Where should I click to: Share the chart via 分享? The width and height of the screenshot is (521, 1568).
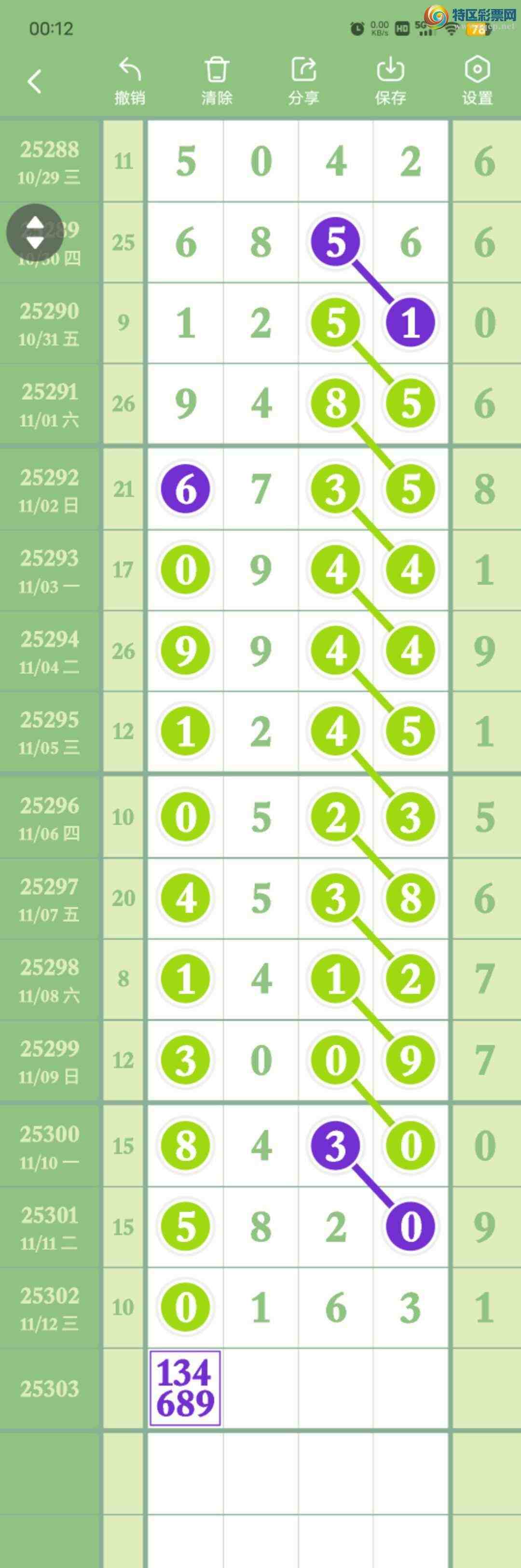tap(303, 81)
